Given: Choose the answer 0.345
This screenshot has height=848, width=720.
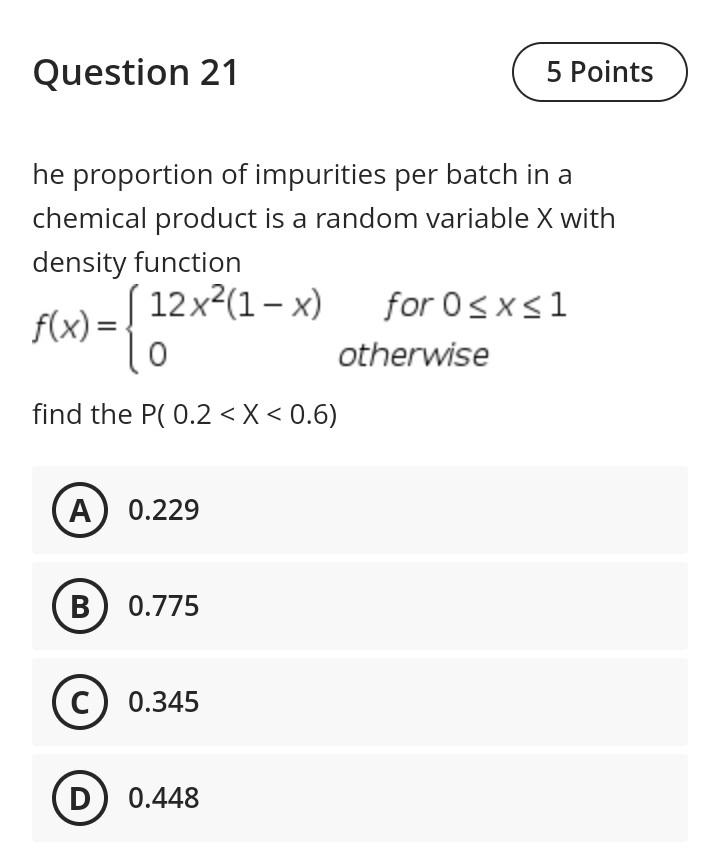Looking at the screenshot, I should coord(162,702).
